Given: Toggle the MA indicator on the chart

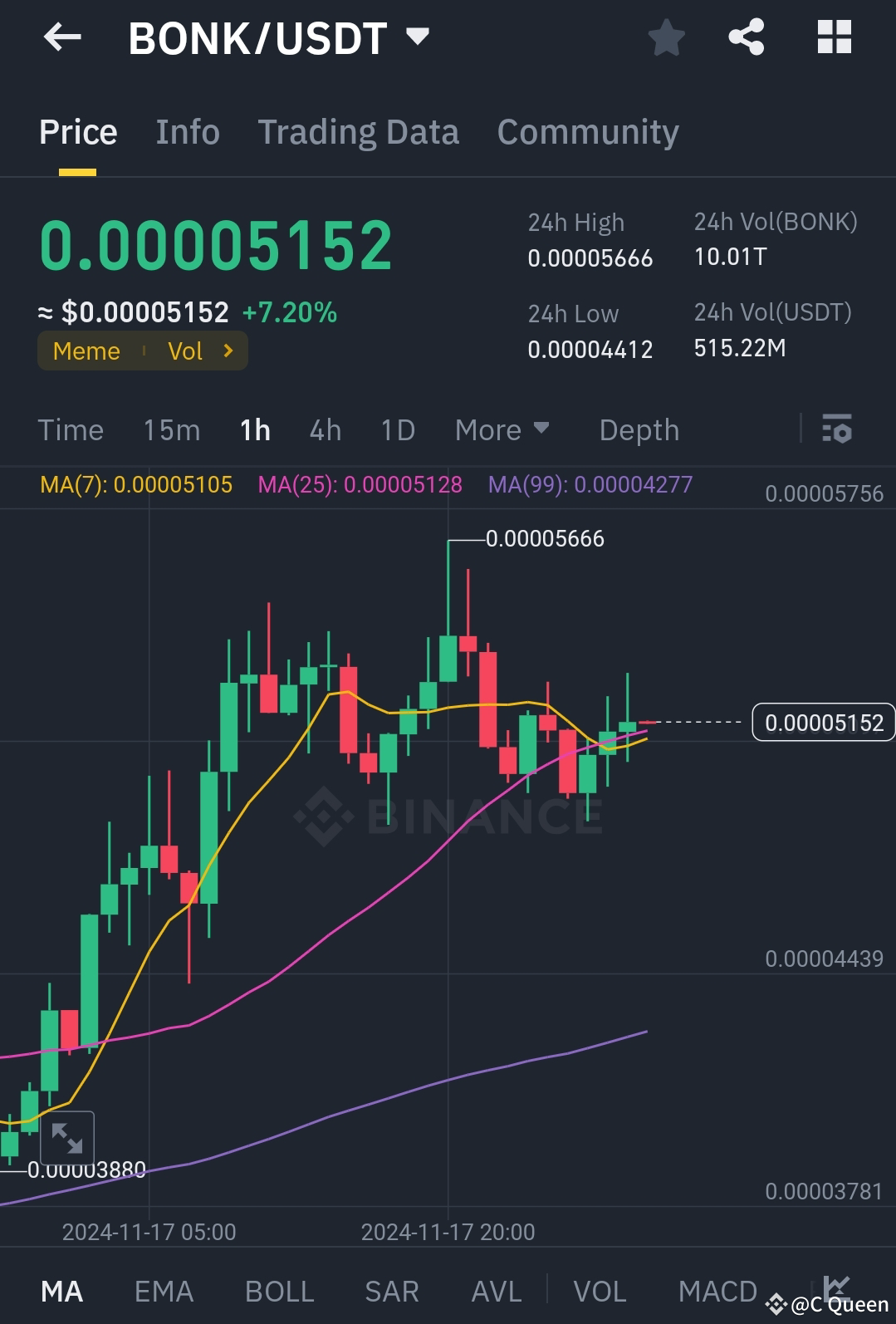Looking at the screenshot, I should click(62, 1290).
